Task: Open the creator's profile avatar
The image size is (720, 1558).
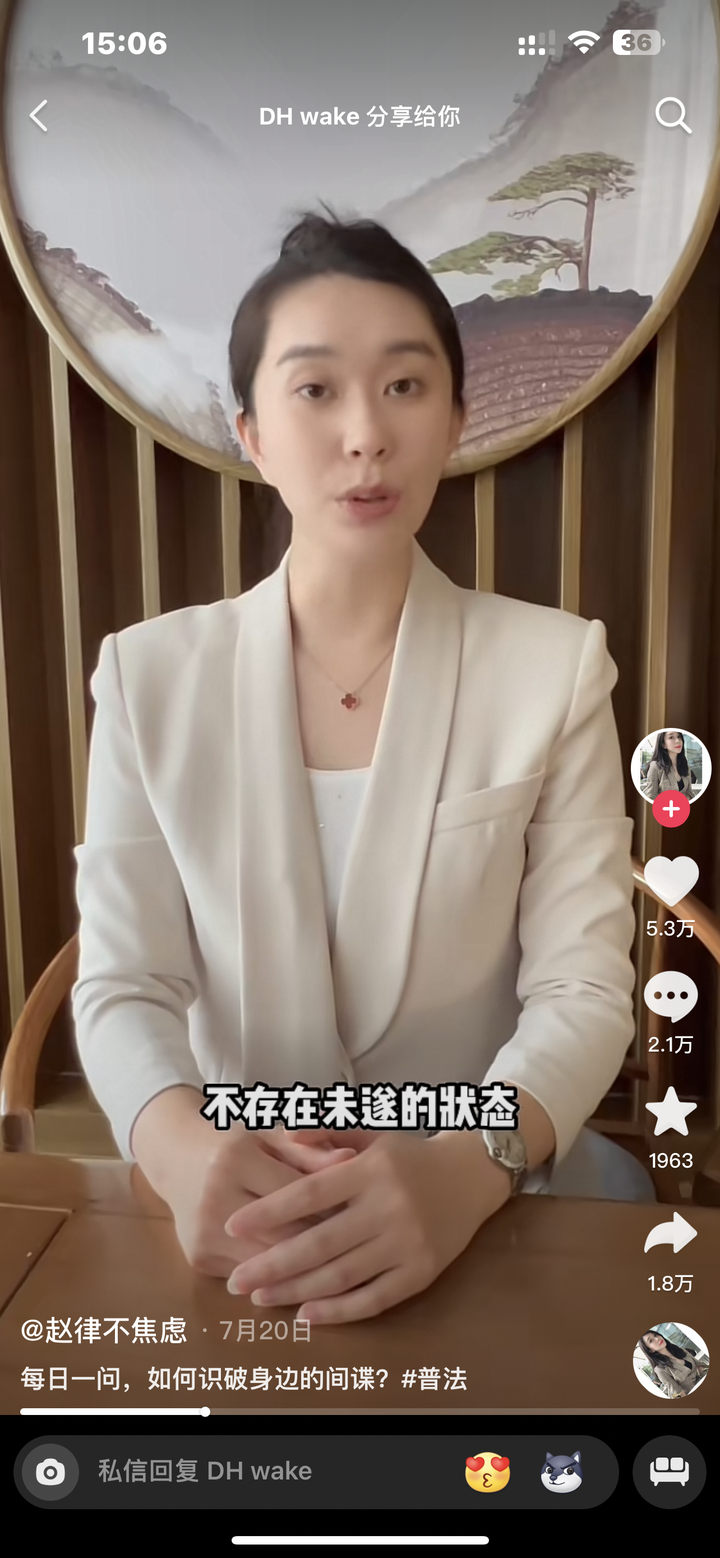Action: [x=671, y=768]
